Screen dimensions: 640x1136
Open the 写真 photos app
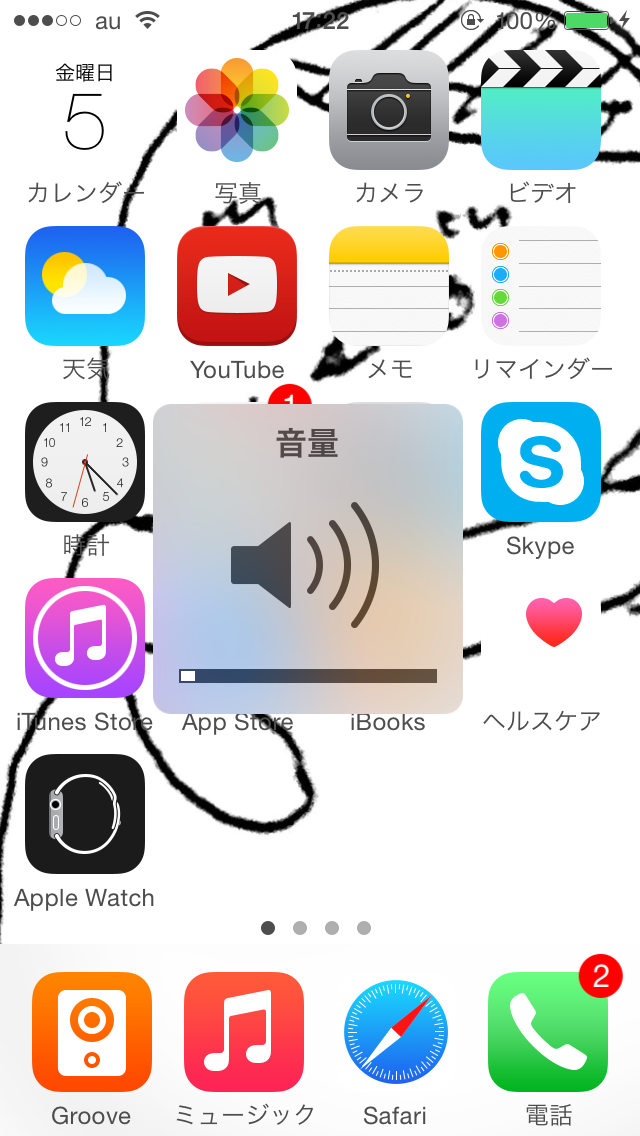(x=237, y=112)
